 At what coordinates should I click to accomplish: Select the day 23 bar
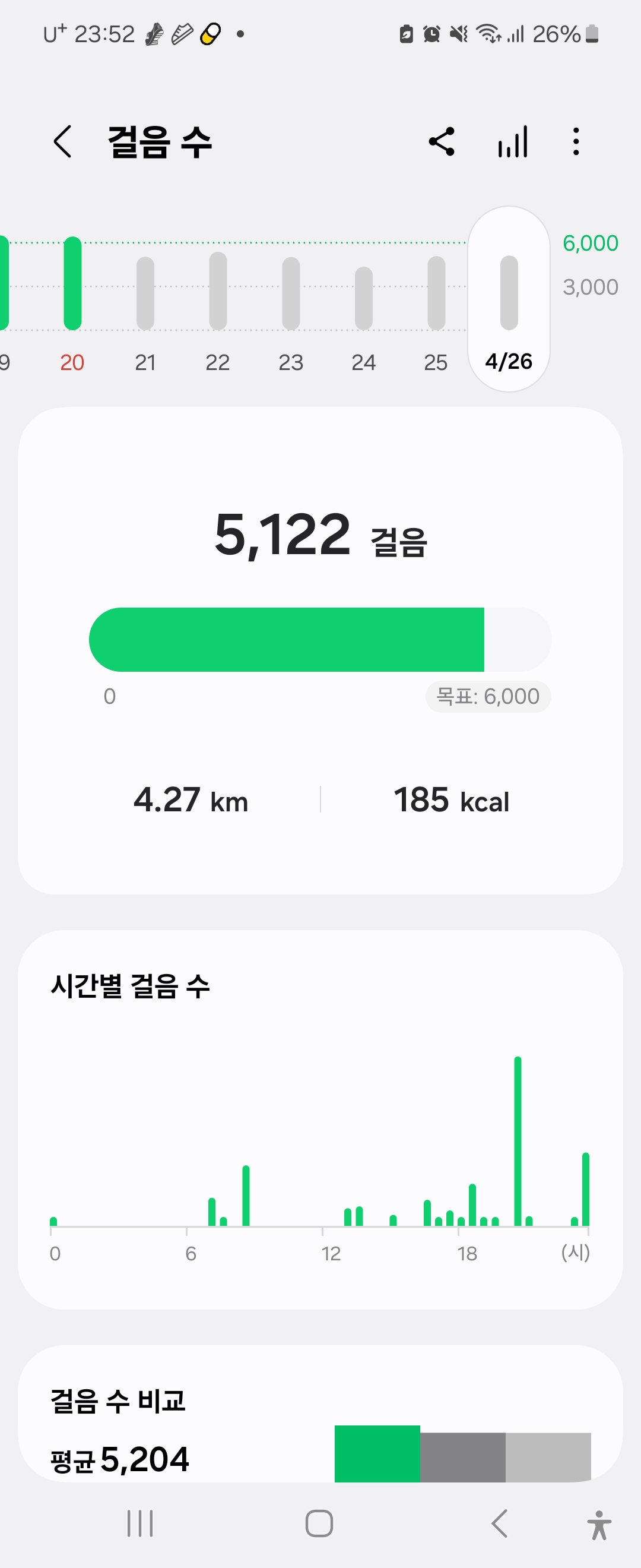pos(291,293)
